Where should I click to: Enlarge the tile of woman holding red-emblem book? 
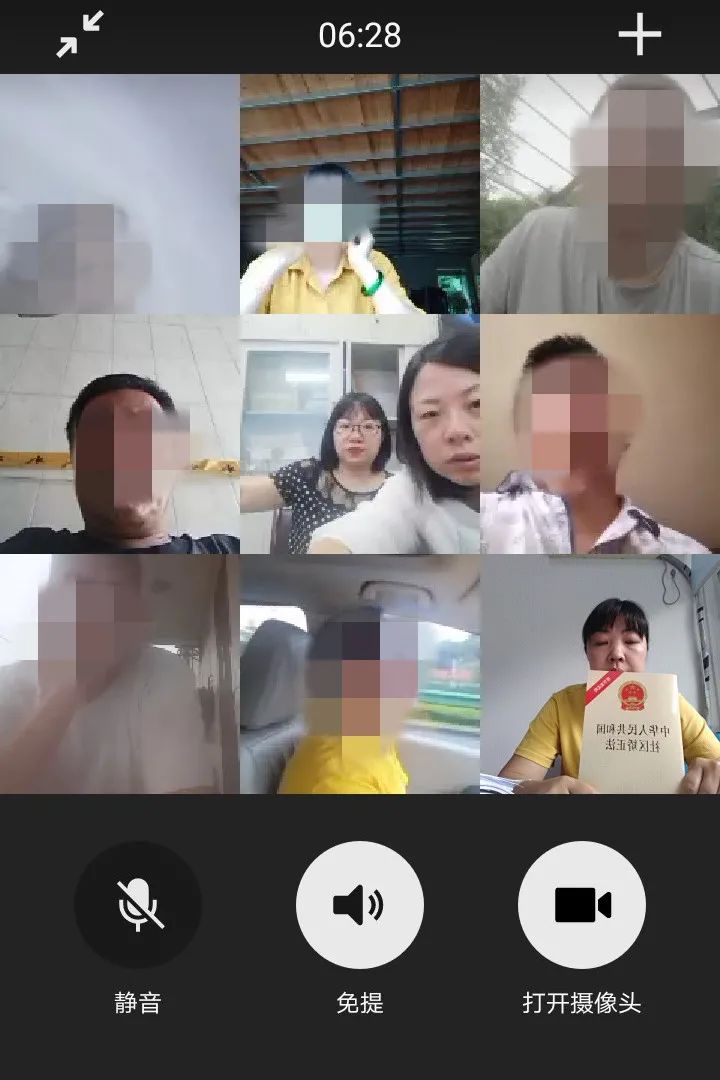[600, 675]
